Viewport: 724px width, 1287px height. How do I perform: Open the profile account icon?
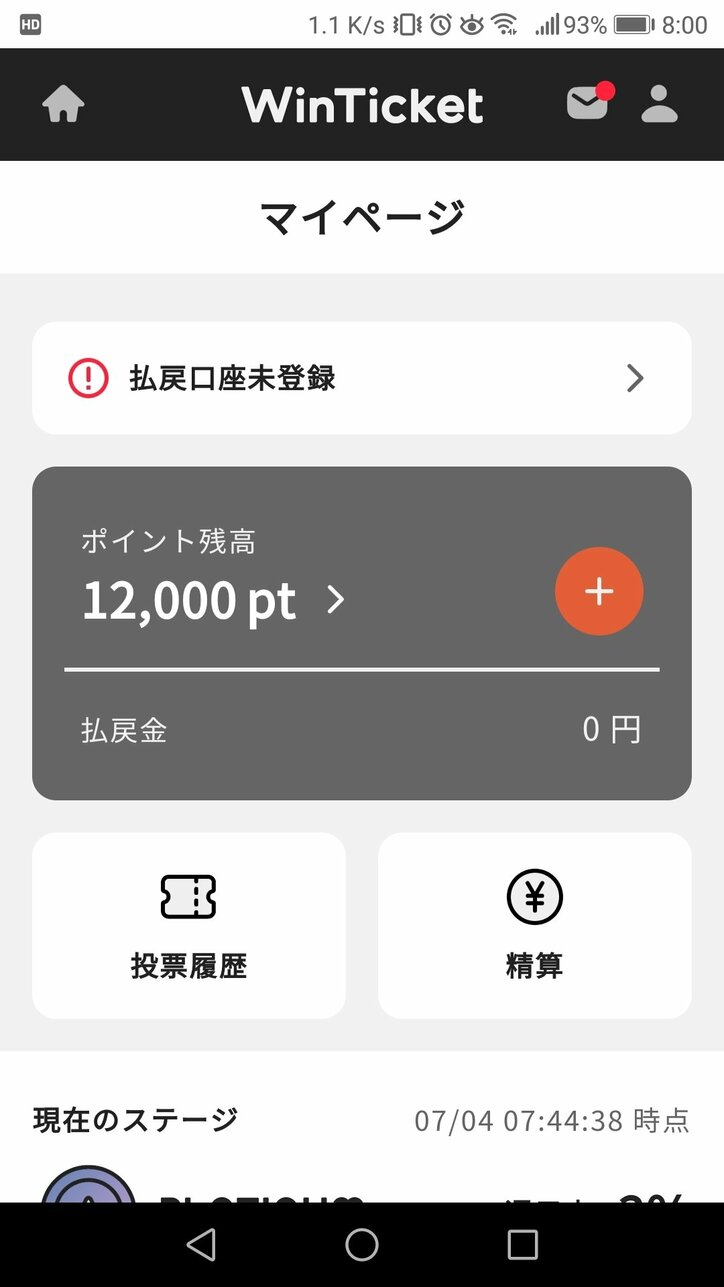tap(659, 103)
